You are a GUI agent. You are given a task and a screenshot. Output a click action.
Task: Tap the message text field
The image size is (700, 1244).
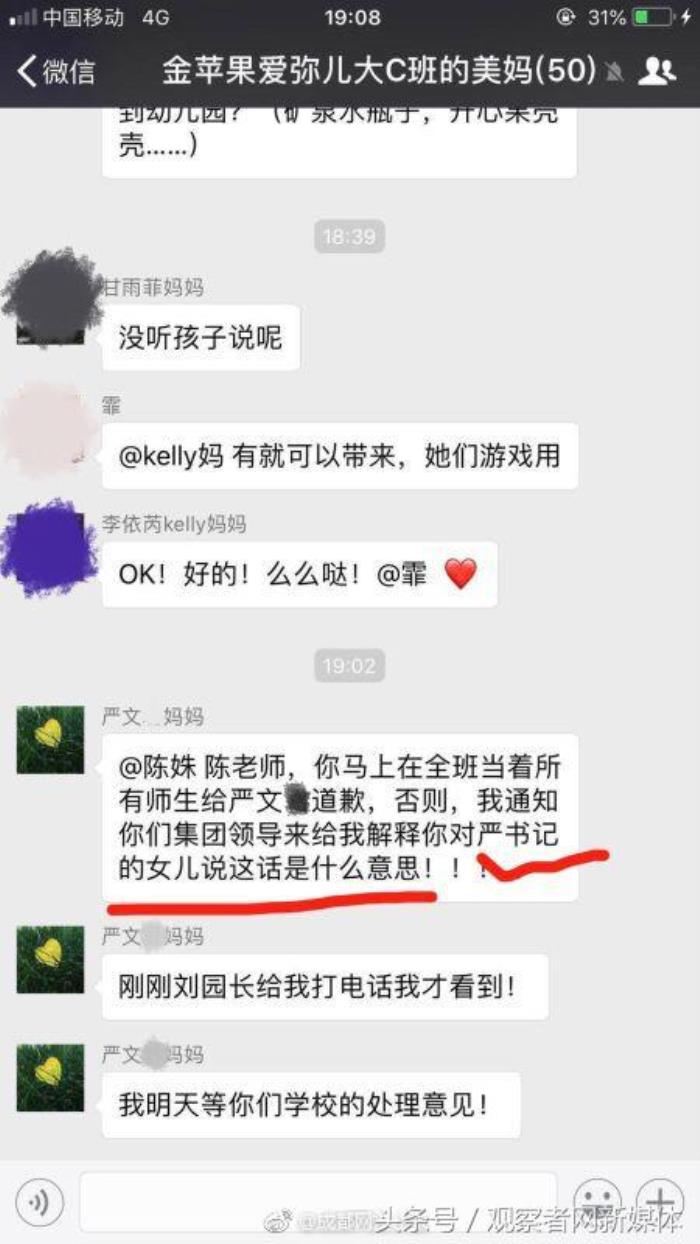tap(316, 1201)
